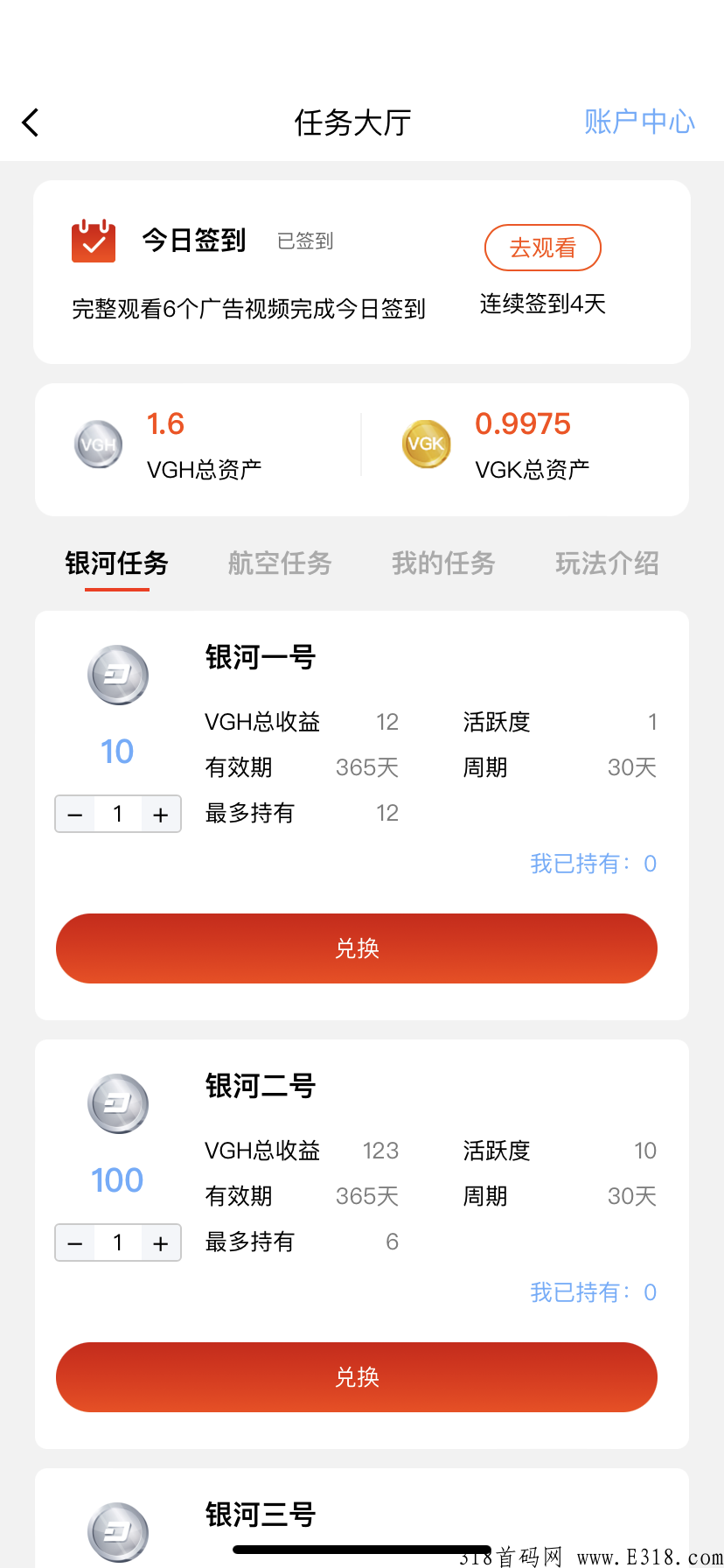
Task: Switch to the 我的任务 tab
Action: [x=443, y=563]
